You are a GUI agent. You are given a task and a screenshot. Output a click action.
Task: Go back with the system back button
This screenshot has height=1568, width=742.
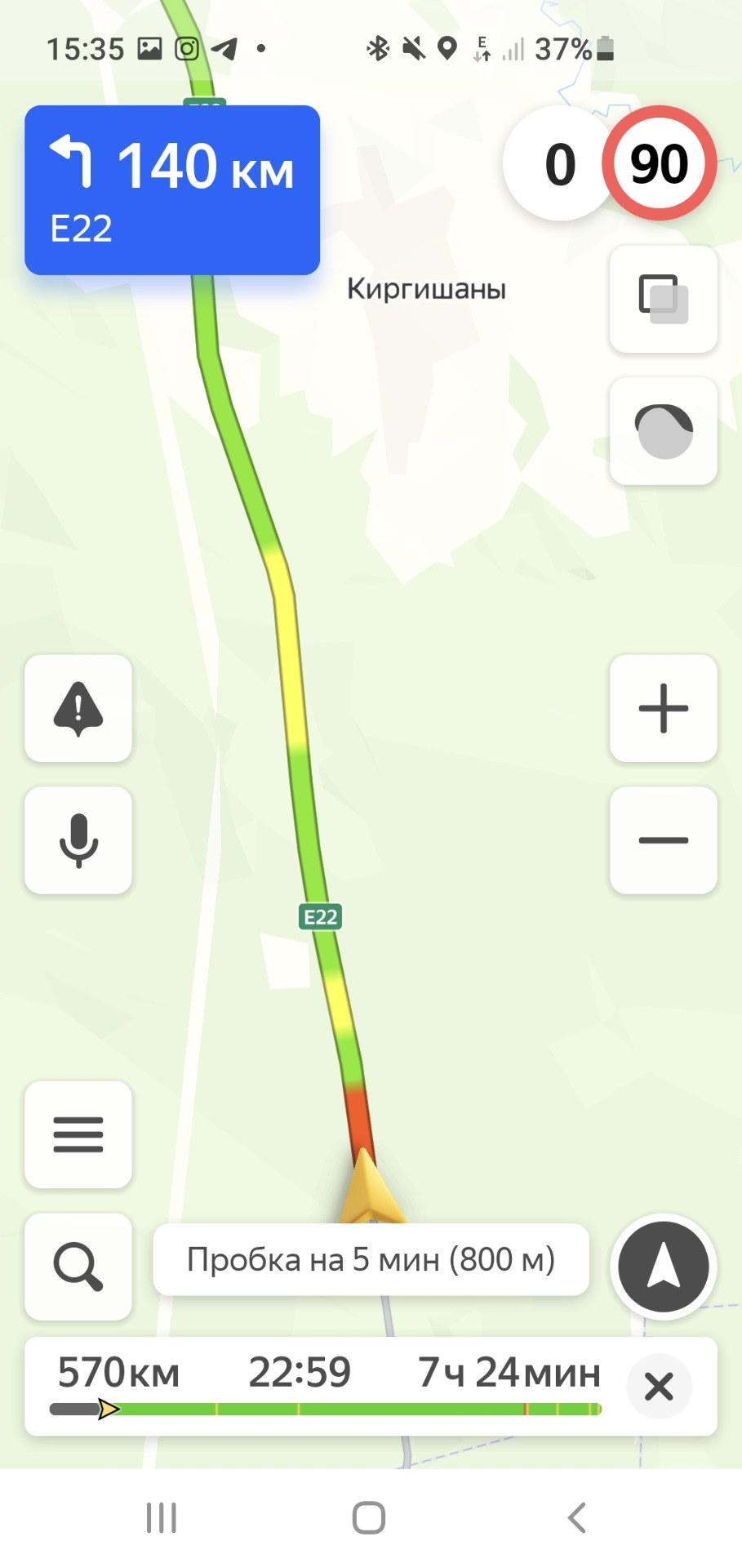coord(577,1517)
